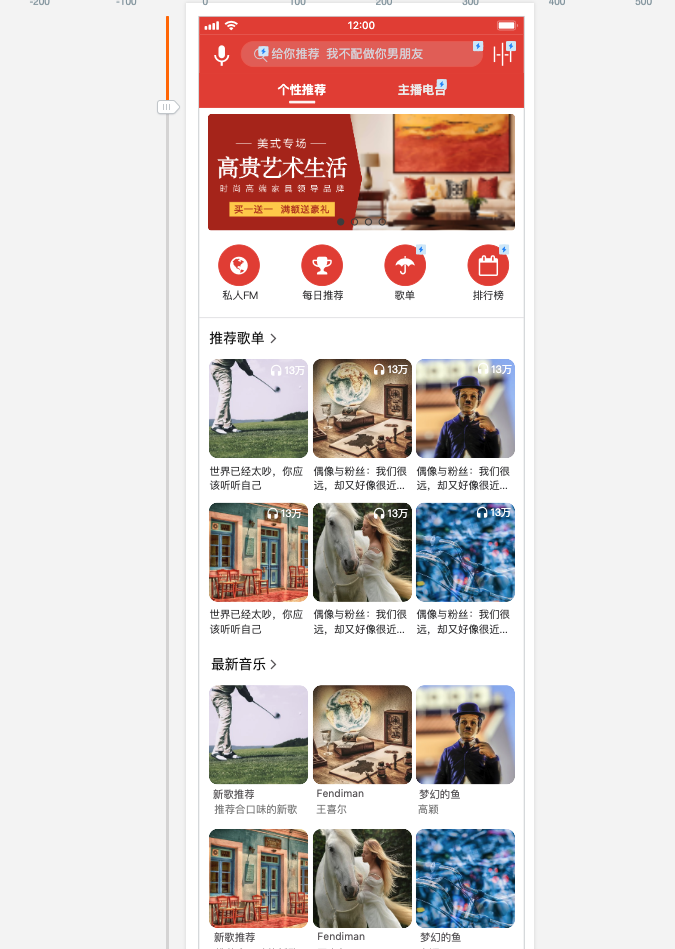675x949 pixels.
Task: Open the golfer playlist under 推荐歌单
Action: [x=258, y=408]
